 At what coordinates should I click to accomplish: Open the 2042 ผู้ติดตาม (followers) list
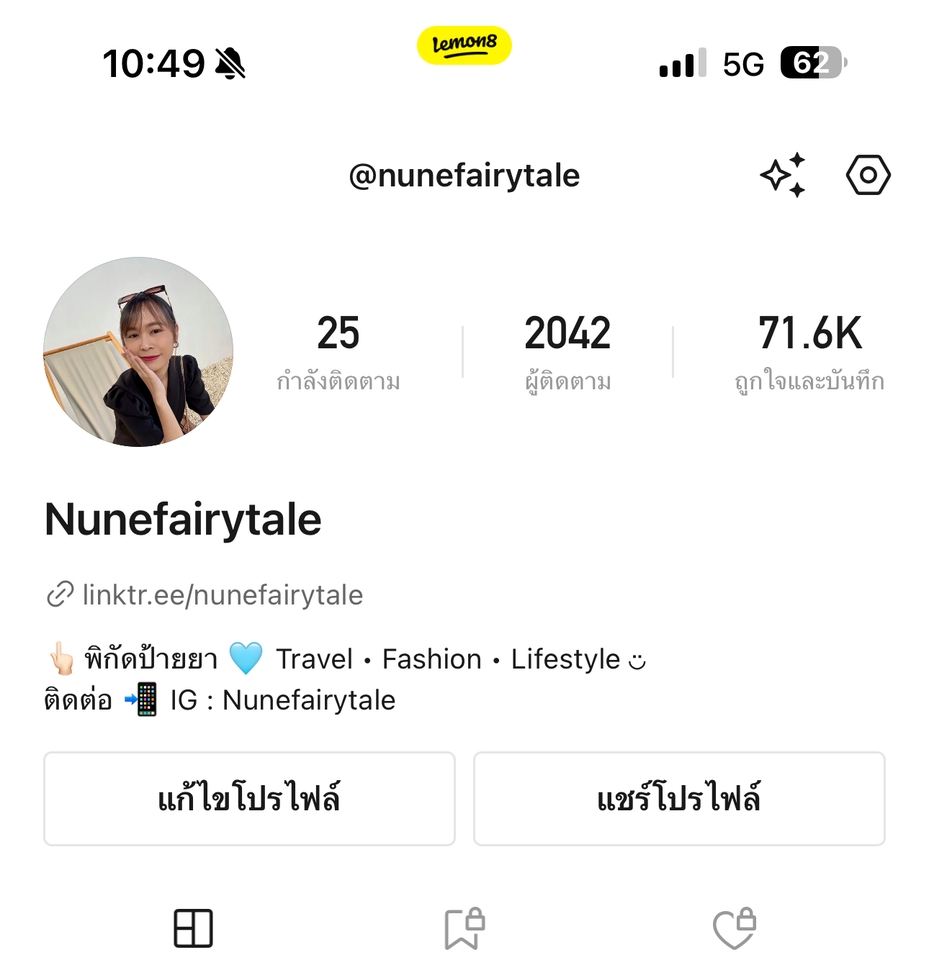click(x=567, y=352)
